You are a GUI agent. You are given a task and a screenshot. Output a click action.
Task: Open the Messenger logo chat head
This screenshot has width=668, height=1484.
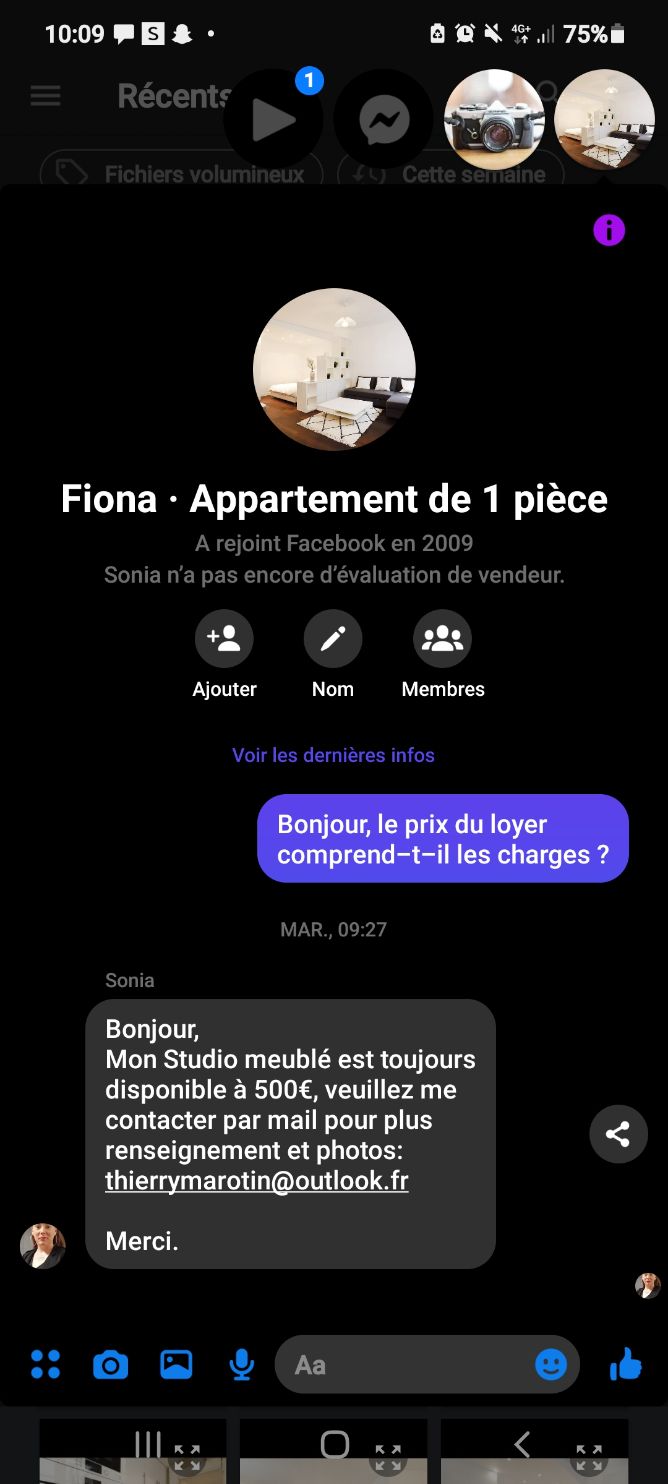384,120
